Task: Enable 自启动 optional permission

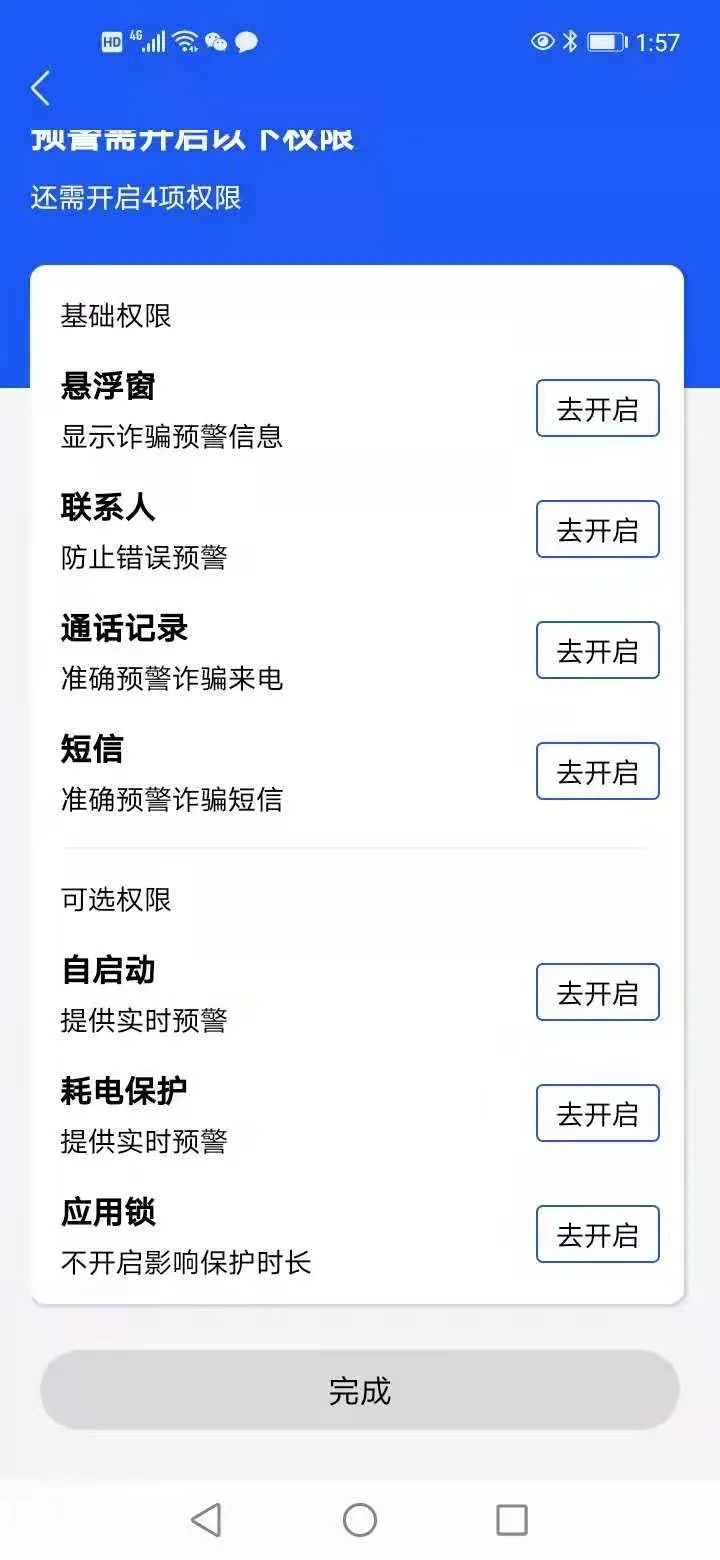Action: [598, 992]
